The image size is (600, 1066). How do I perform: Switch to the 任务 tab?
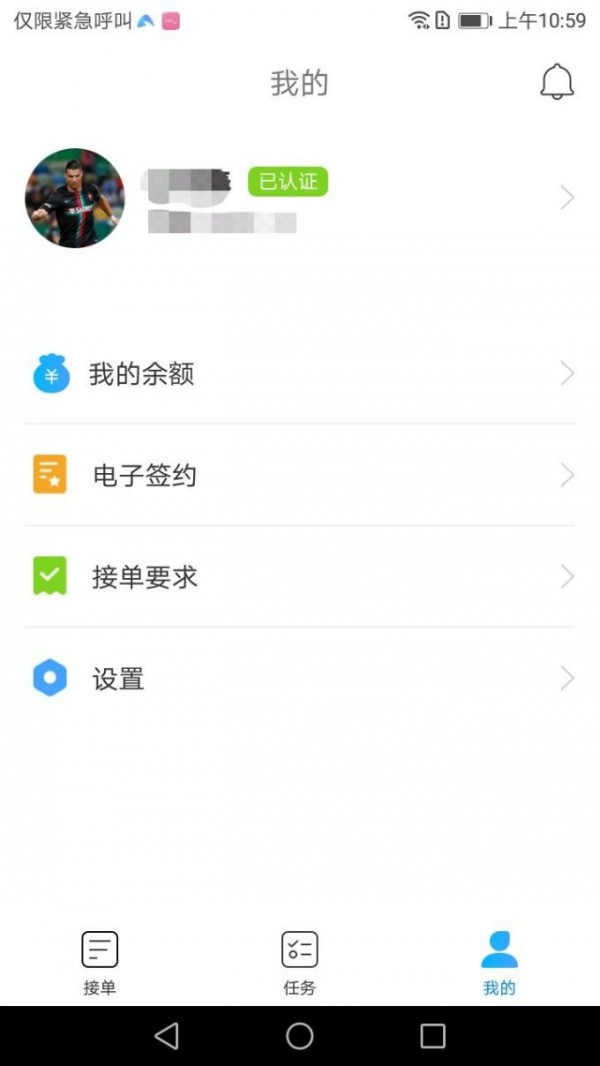[x=300, y=962]
